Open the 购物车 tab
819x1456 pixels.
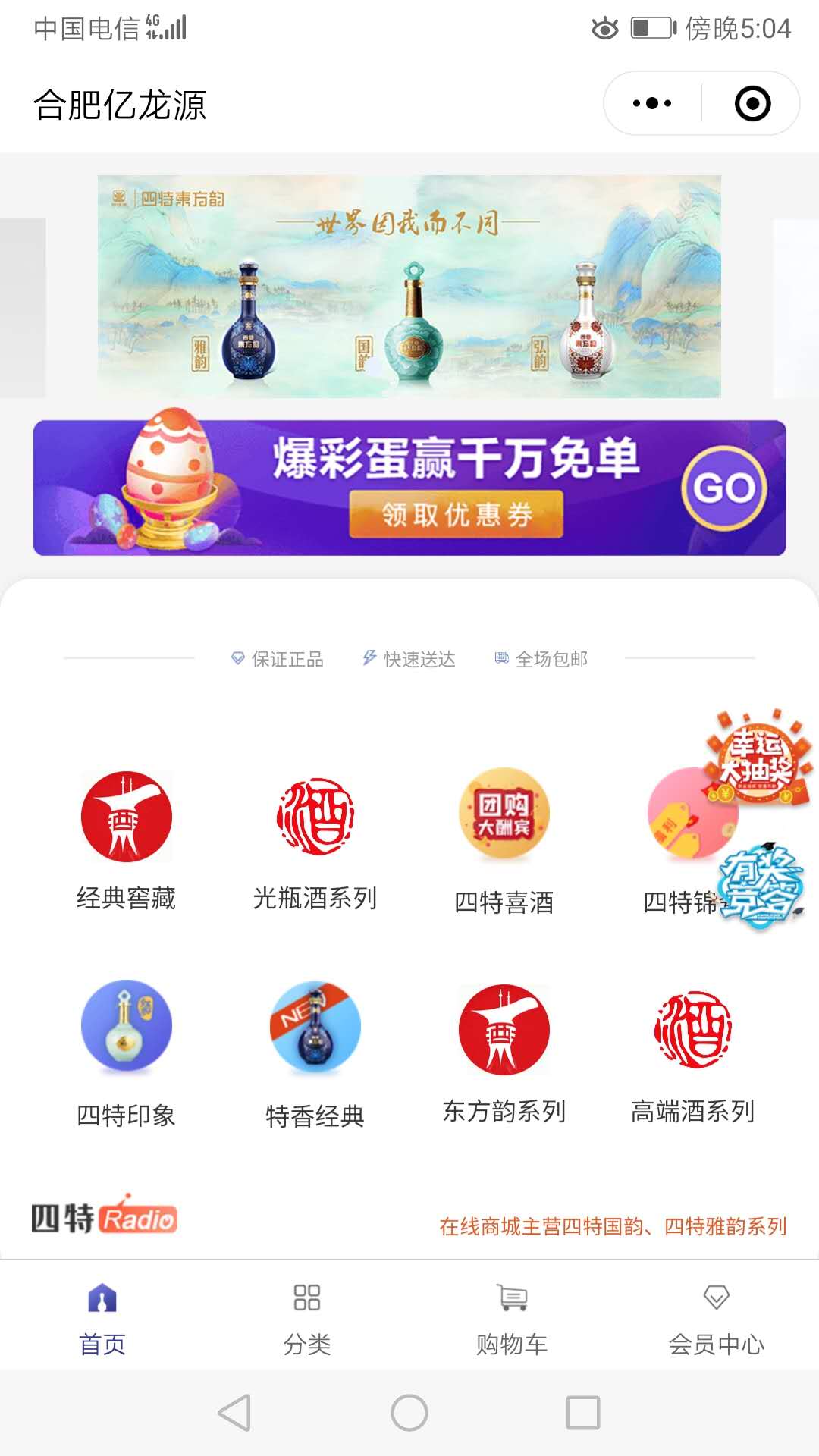click(x=512, y=1318)
